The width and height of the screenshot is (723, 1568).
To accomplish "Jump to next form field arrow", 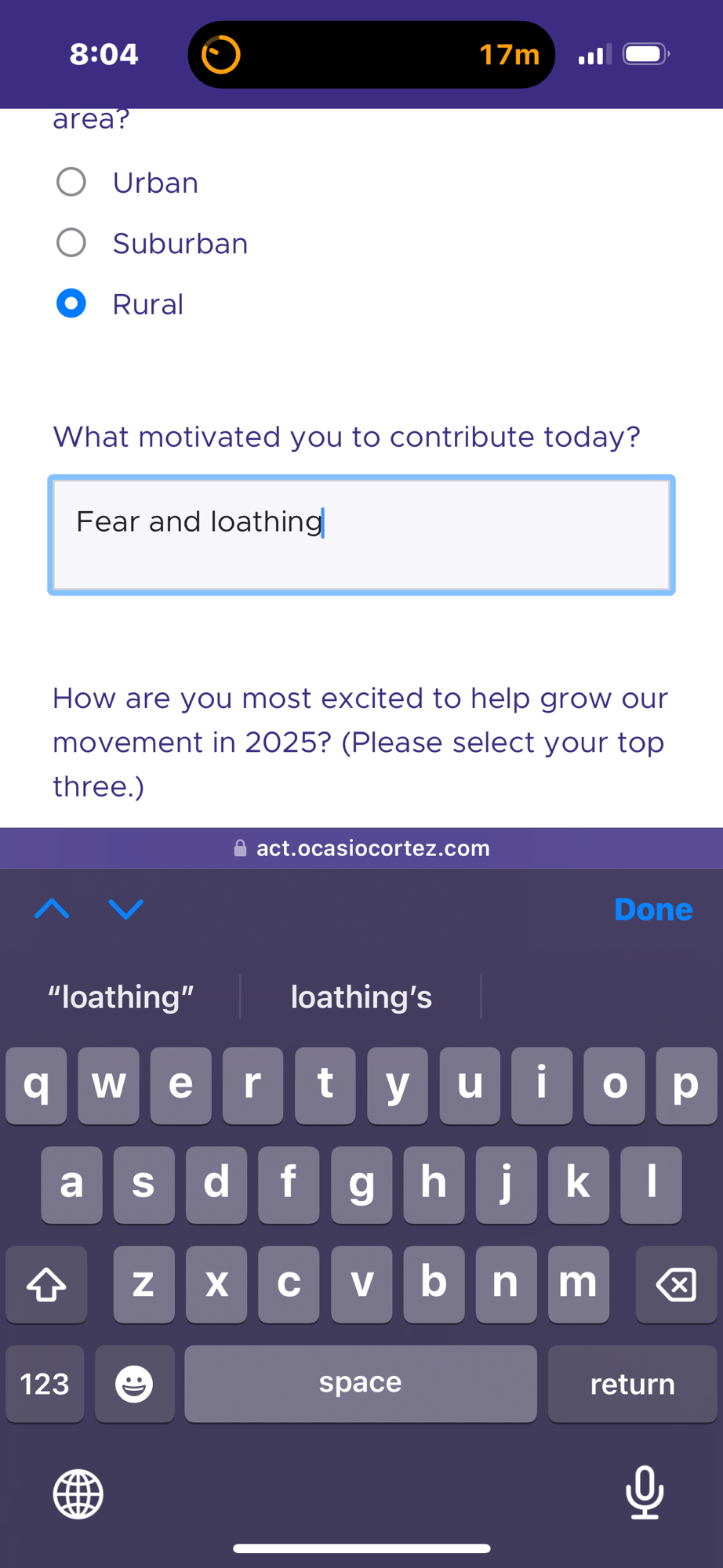I will (125, 909).
